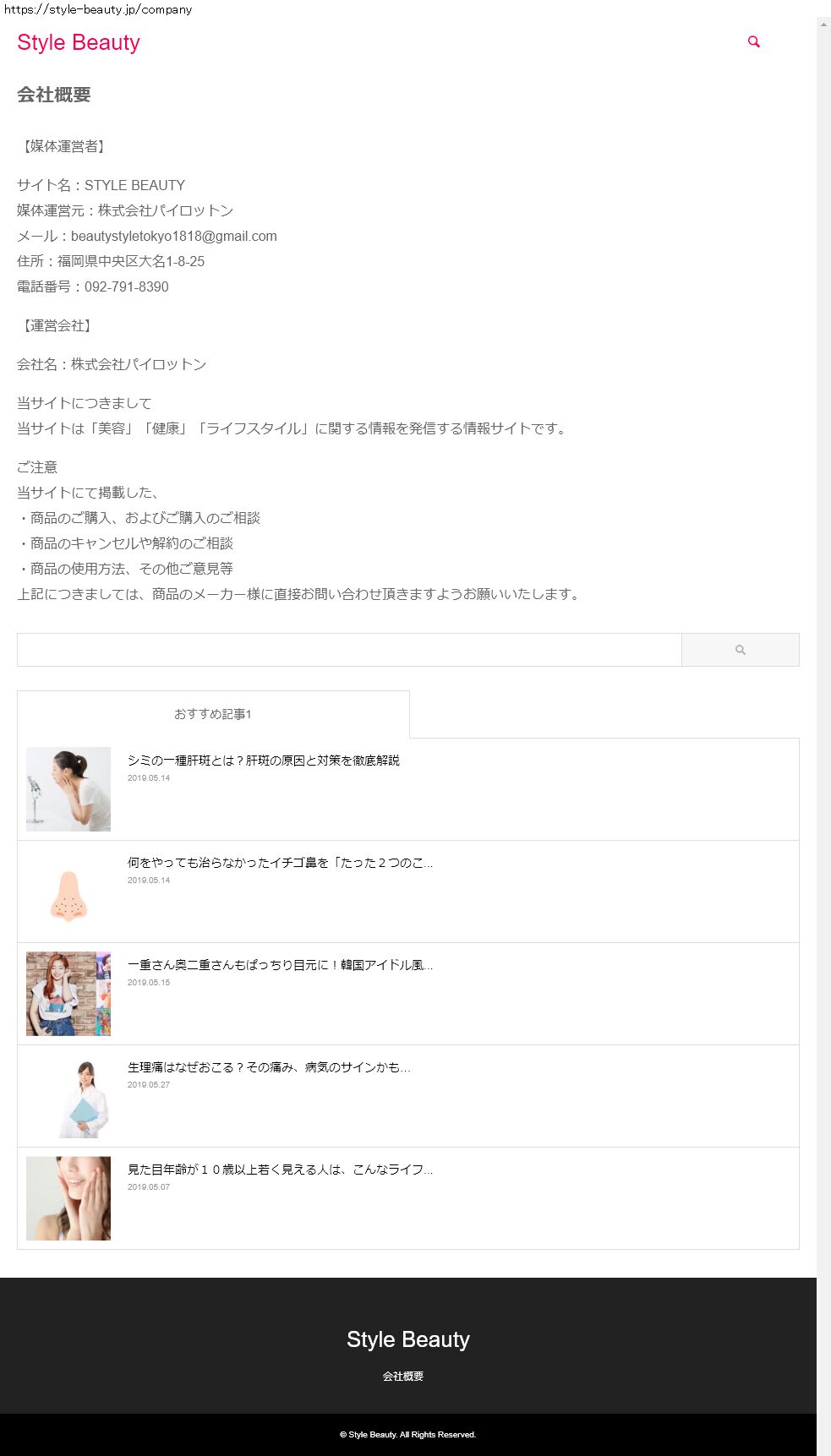Tap the search submit button beside the field
This screenshot has width=831, height=1456.
pyautogui.click(x=740, y=650)
